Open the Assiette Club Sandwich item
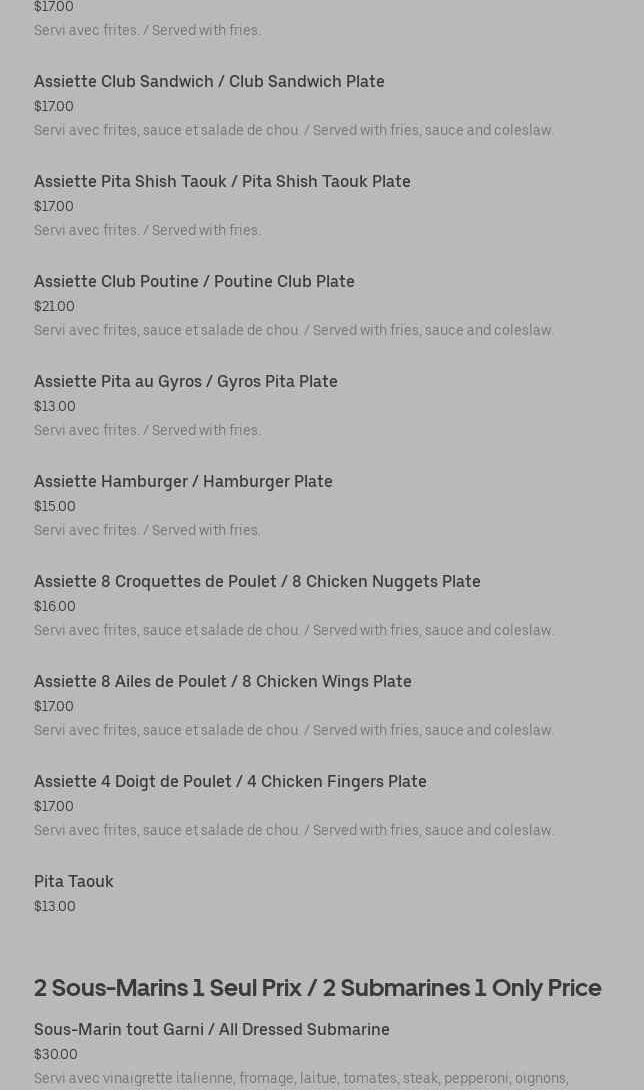This screenshot has width=644, height=1090. (x=209, y=82)
